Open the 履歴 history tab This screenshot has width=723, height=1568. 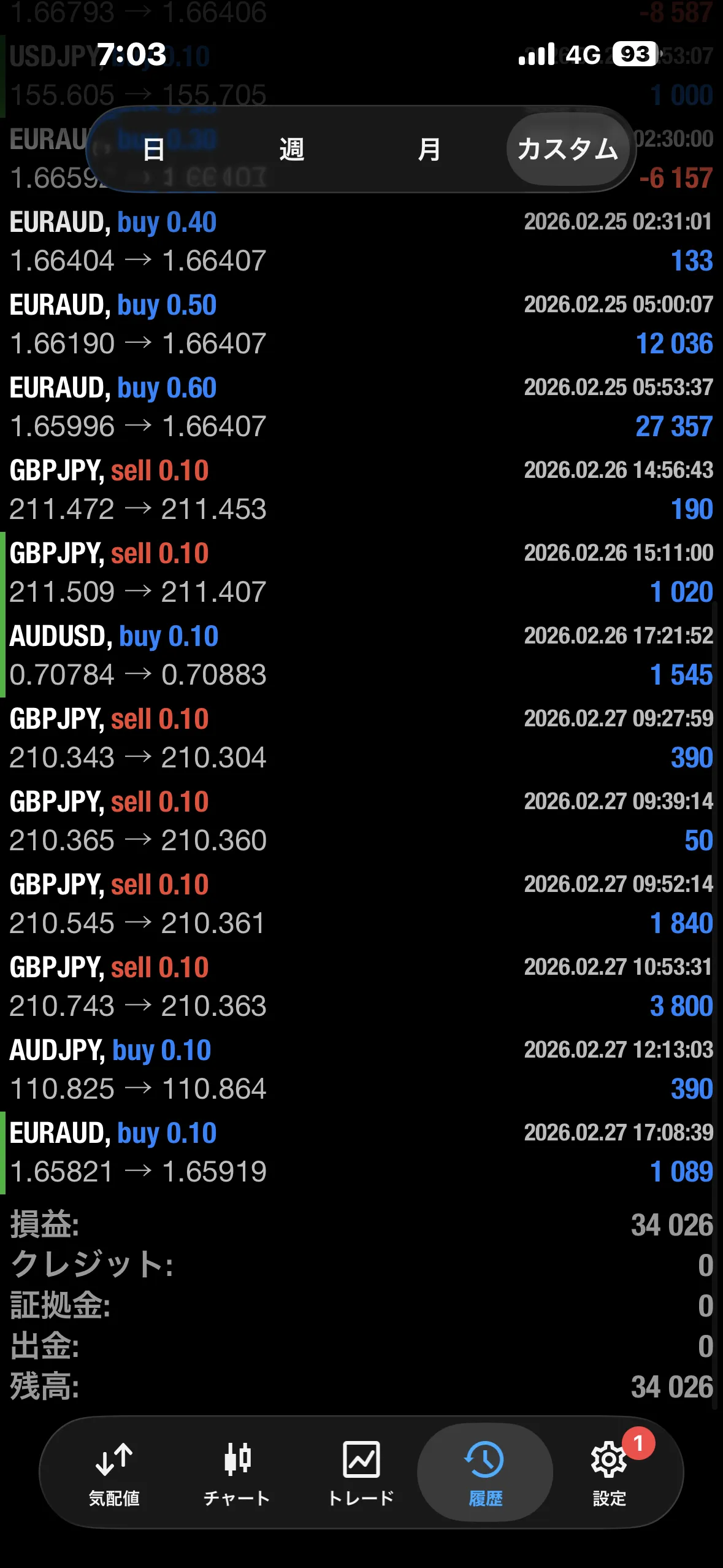point(485,1474)
